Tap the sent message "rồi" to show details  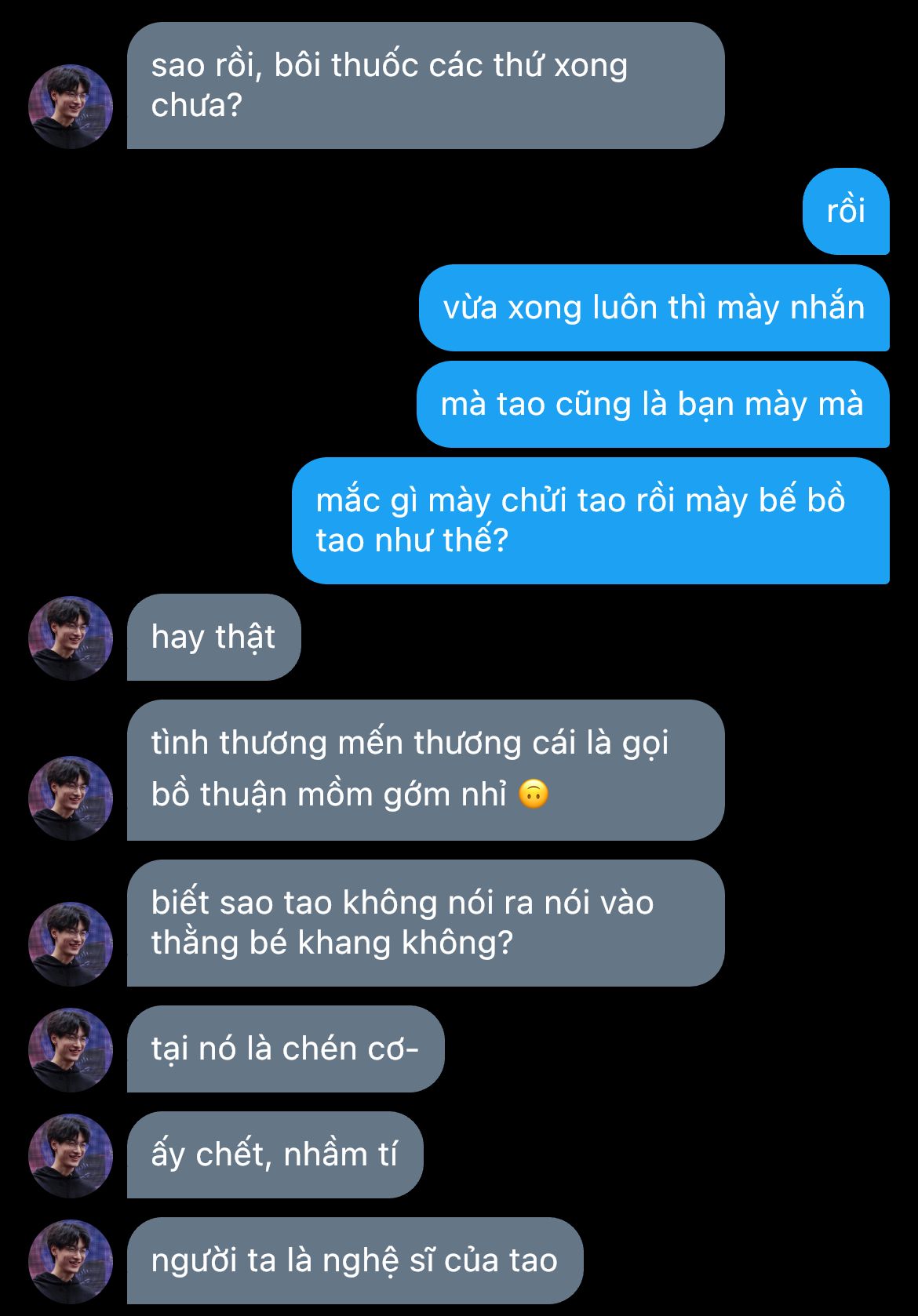[x=845, y=211]
